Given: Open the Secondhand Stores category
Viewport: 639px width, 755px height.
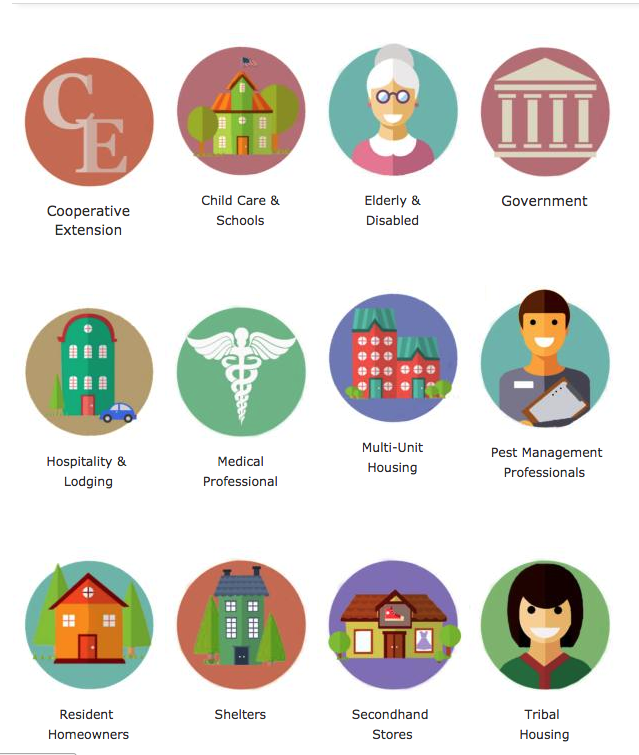Looking at the screenshot, I should (x=393, y=625).
